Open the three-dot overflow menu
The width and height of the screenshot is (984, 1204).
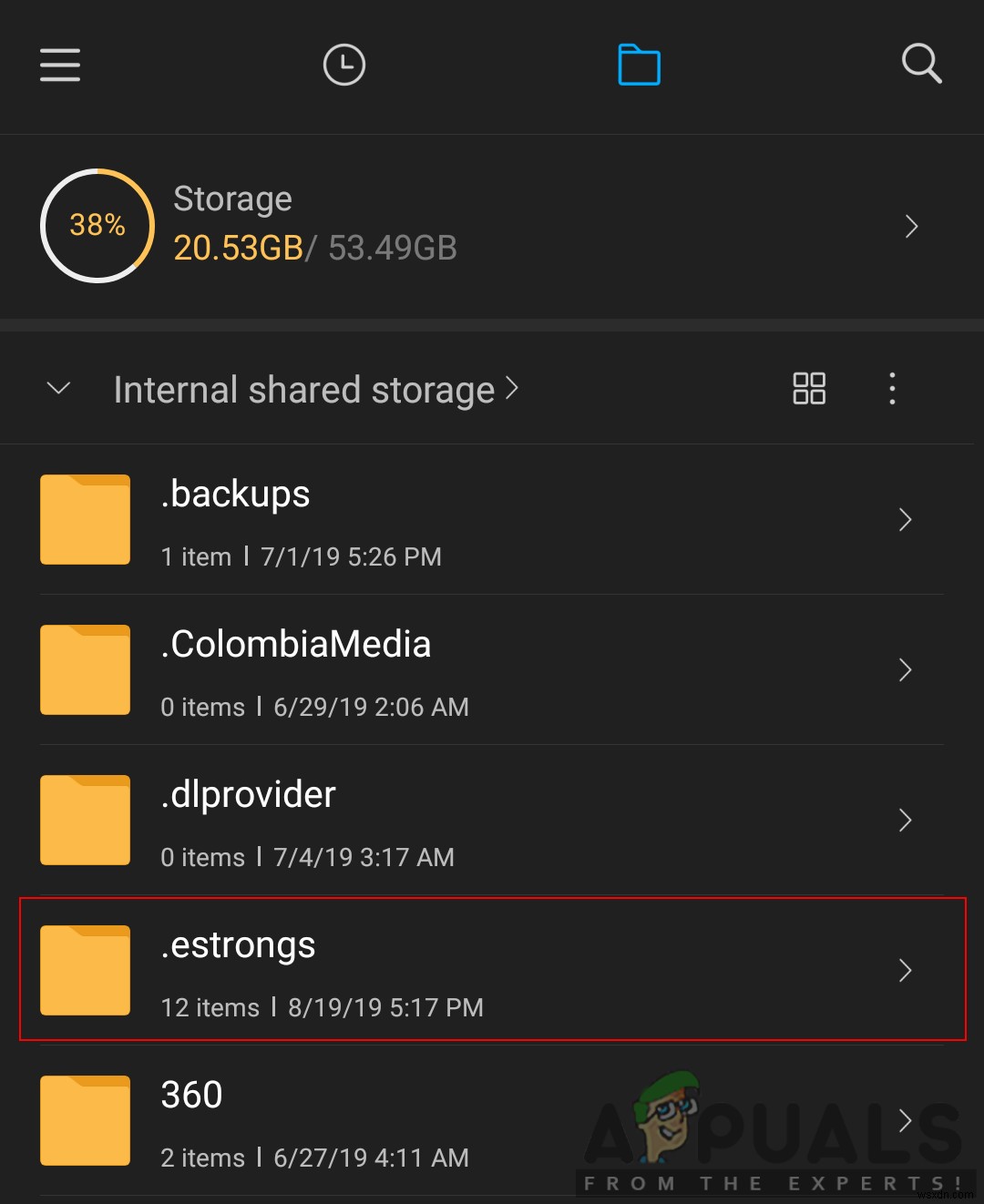(892, 388)
